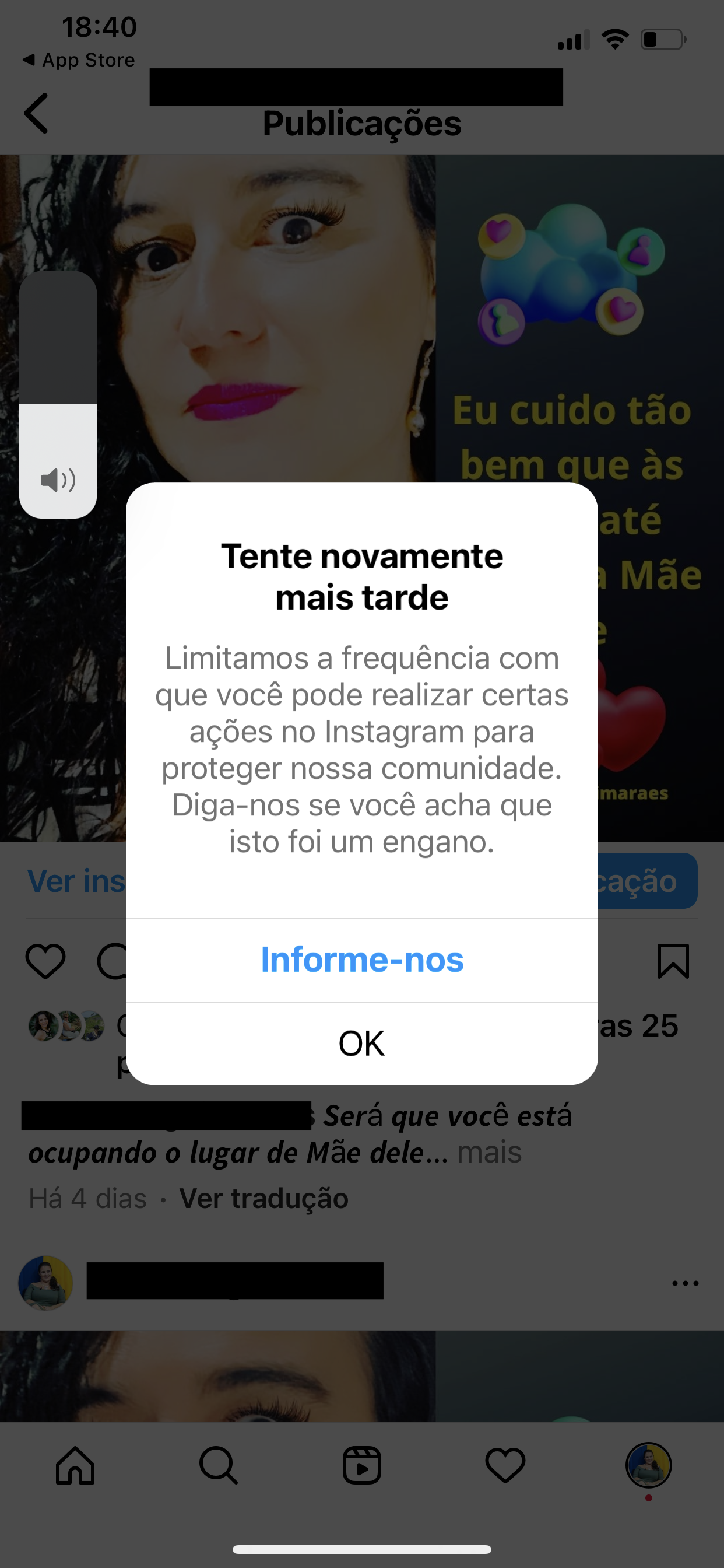Screen dimensions: 724x1568
Task: Adjust the system volume slider
Action: point(58,394)
